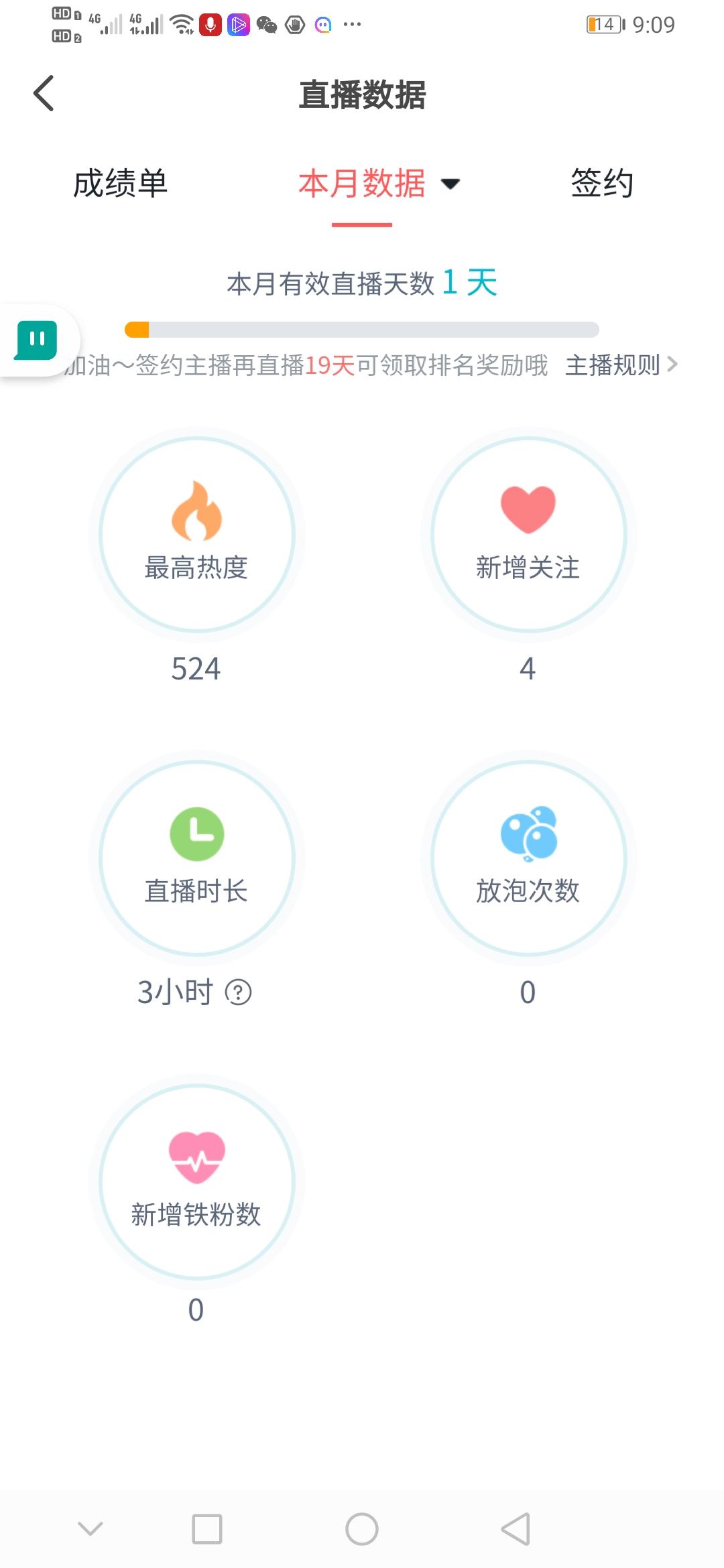
Task: Switch to the 成绩单 tab
Action: (x=120, y=184)
